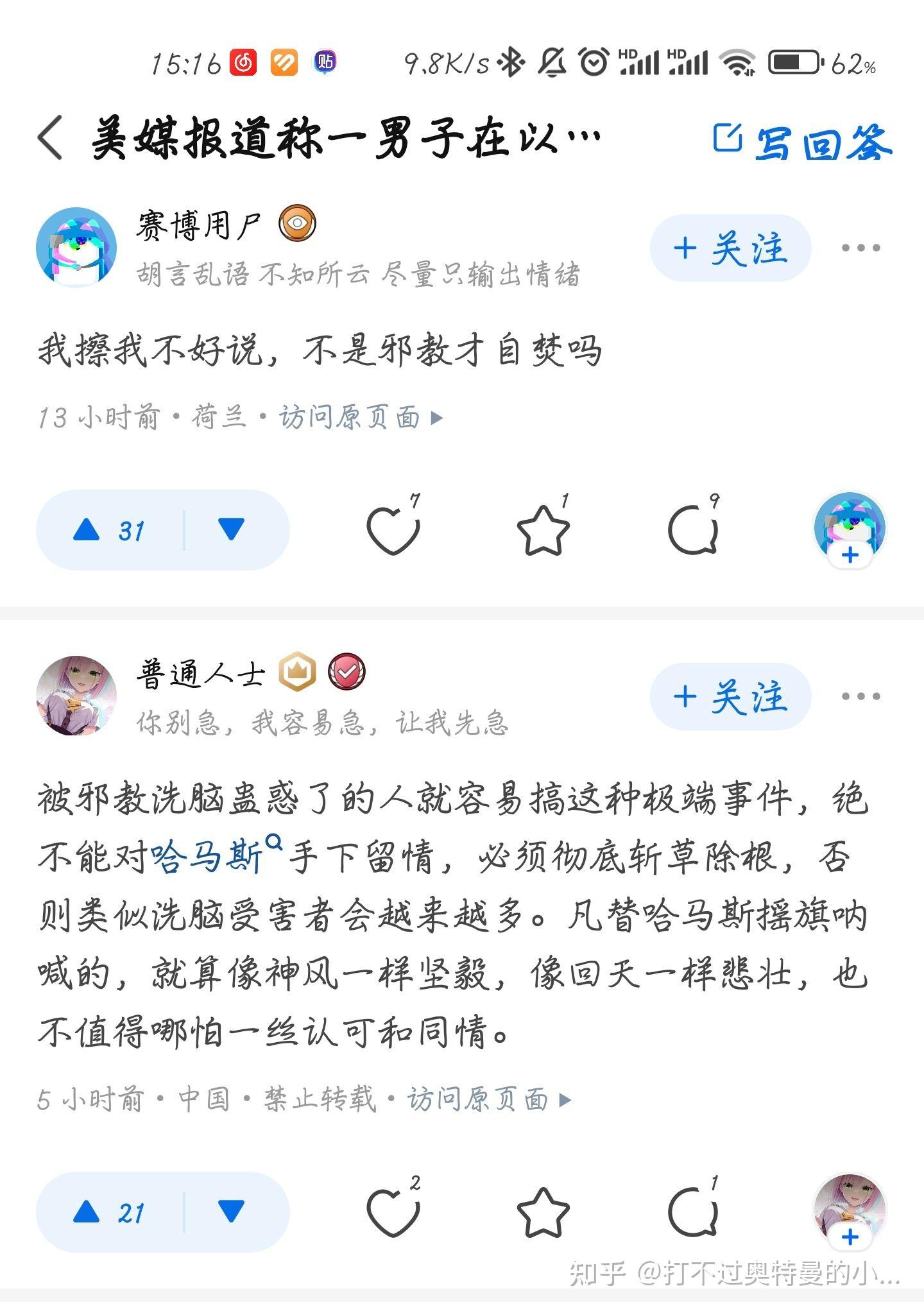The height and width of the screenshot is (1311, 924).
Task: Open comments on 普通人士's answer
Action: tap(693, 1213)
